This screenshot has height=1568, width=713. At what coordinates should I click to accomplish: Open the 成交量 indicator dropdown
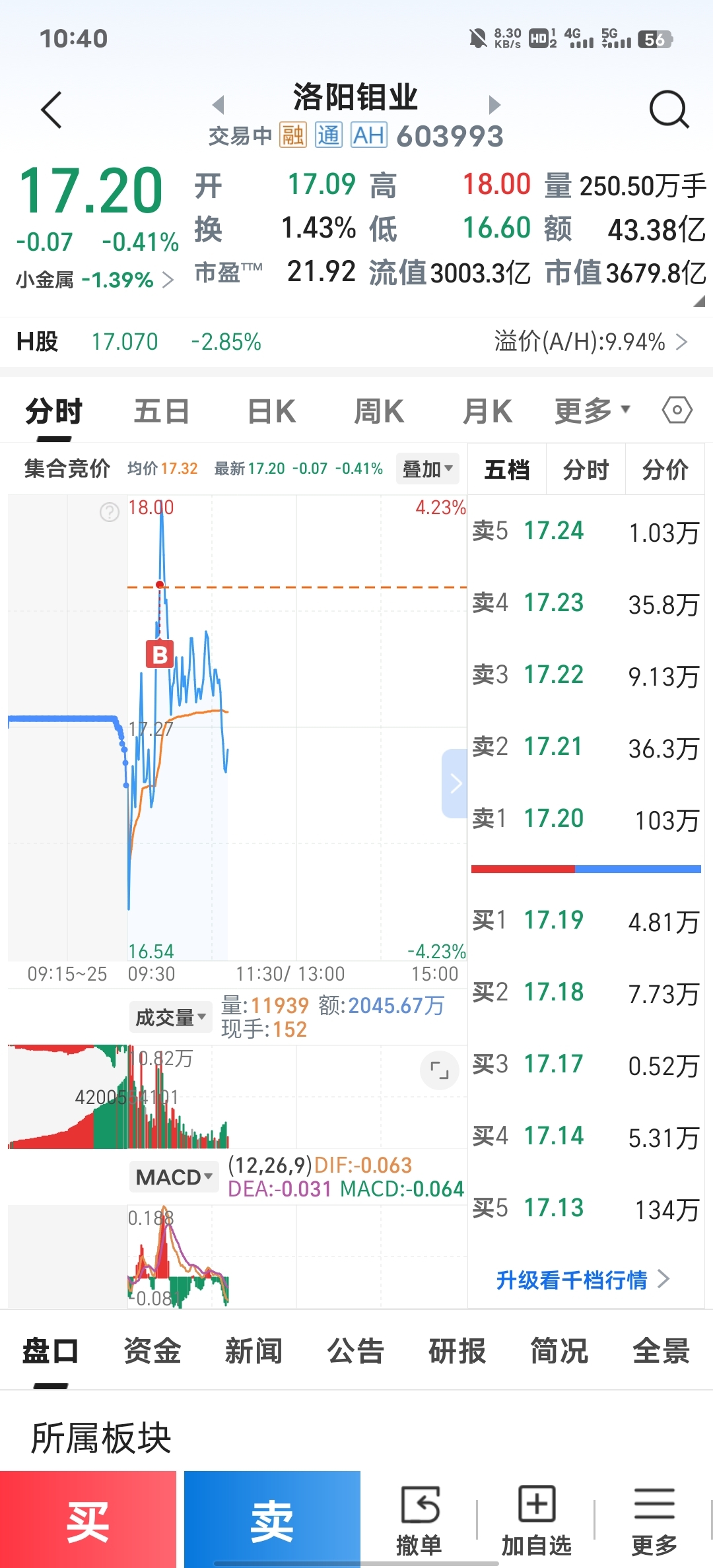(x=171, y=1018)
